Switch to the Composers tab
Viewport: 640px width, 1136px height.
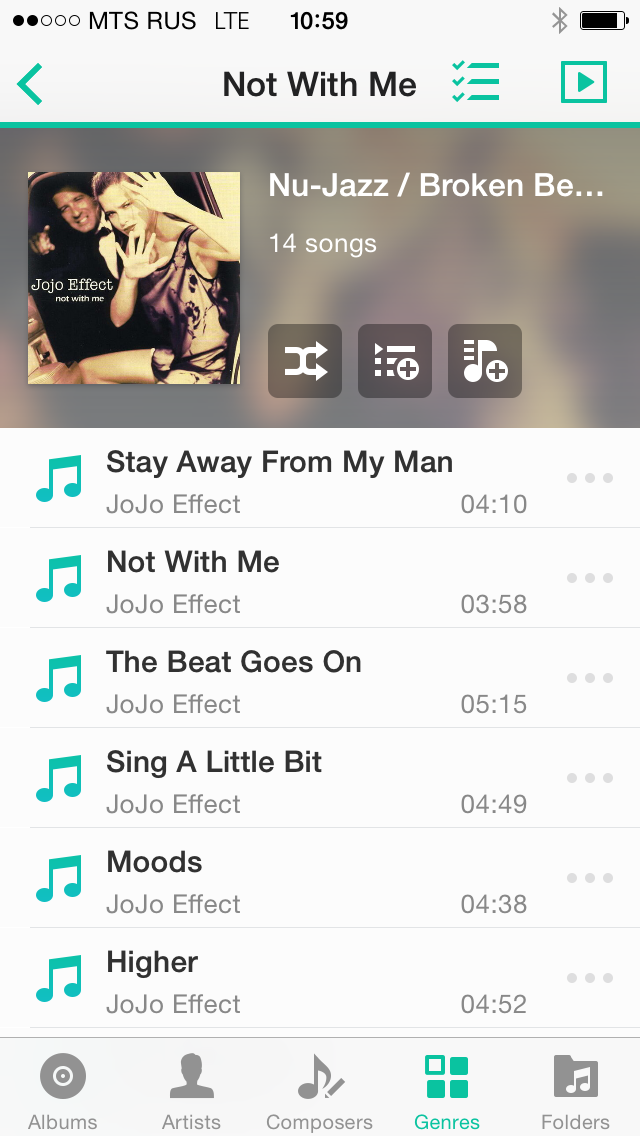(x=319, y=1090)
